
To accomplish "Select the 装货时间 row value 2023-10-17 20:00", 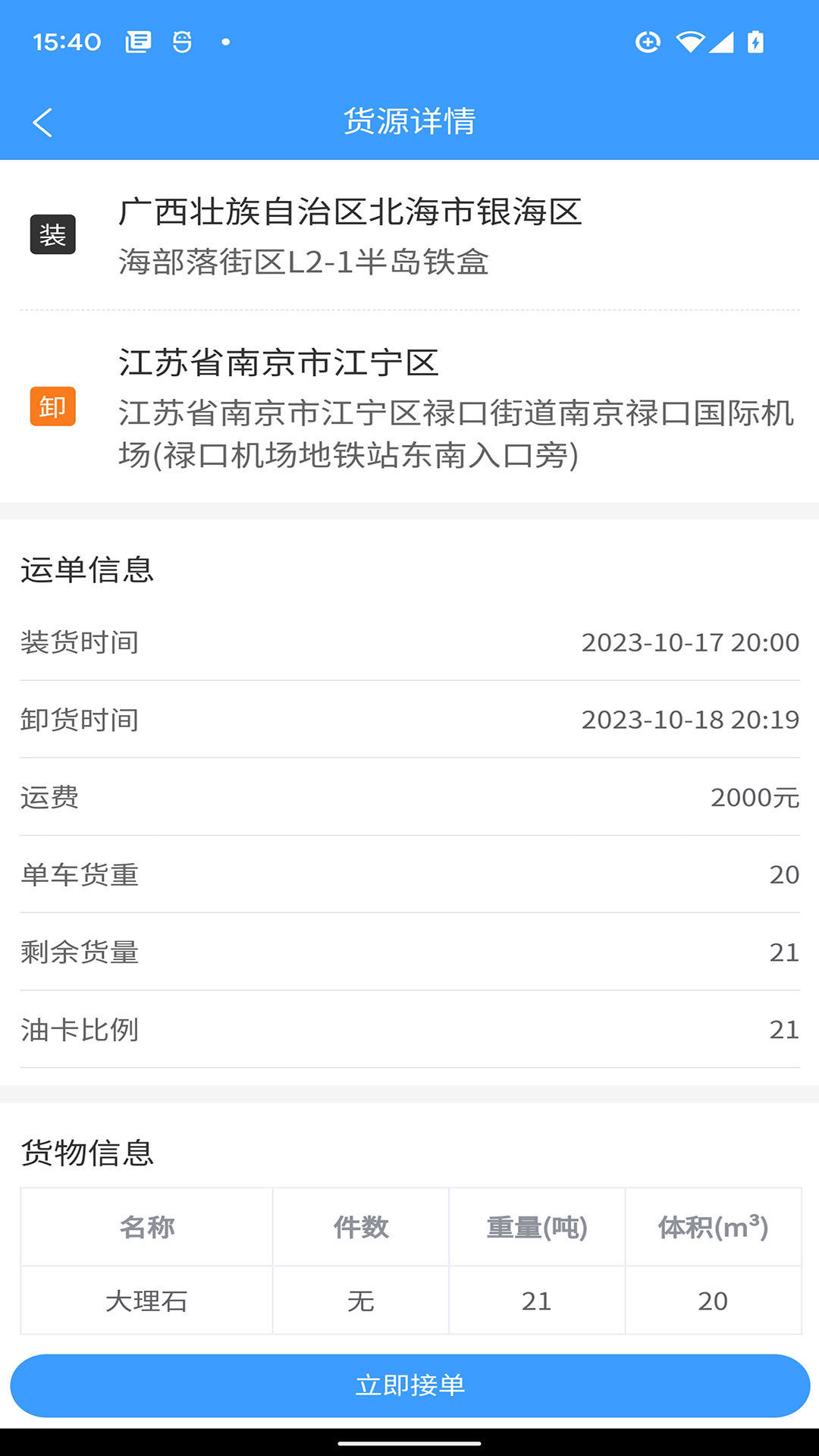I will point(689,643).
